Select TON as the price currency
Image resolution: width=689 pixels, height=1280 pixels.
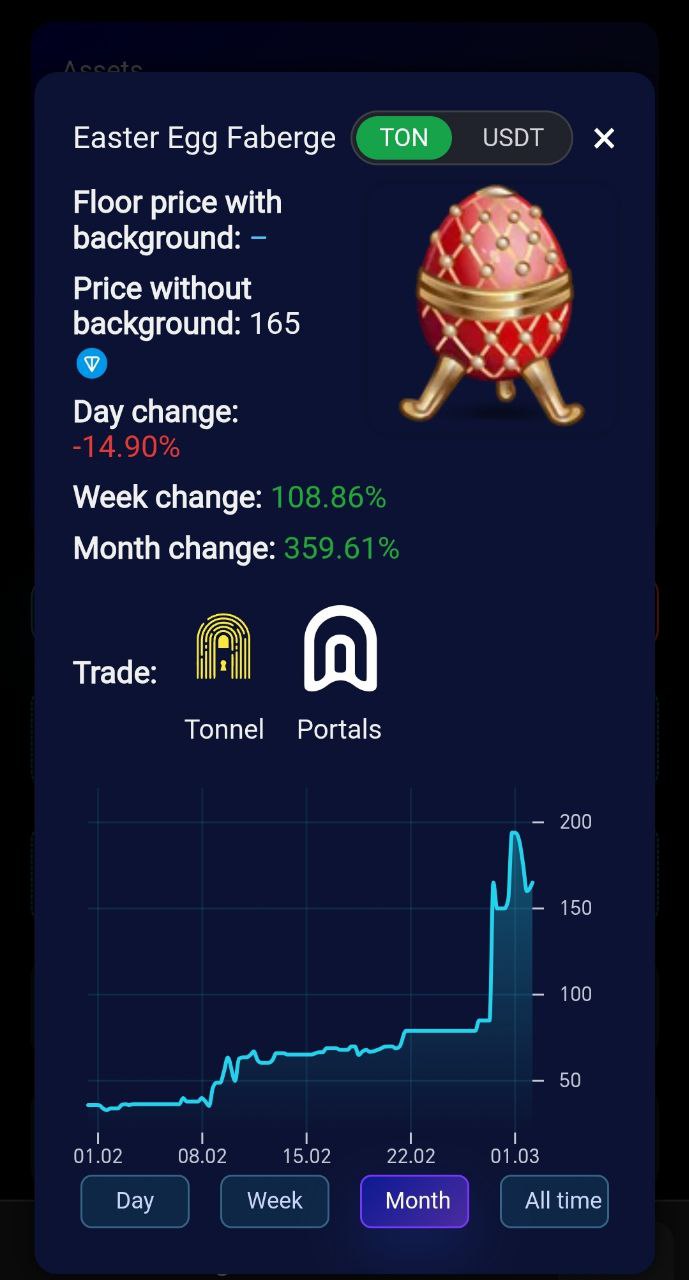(404, 138)
